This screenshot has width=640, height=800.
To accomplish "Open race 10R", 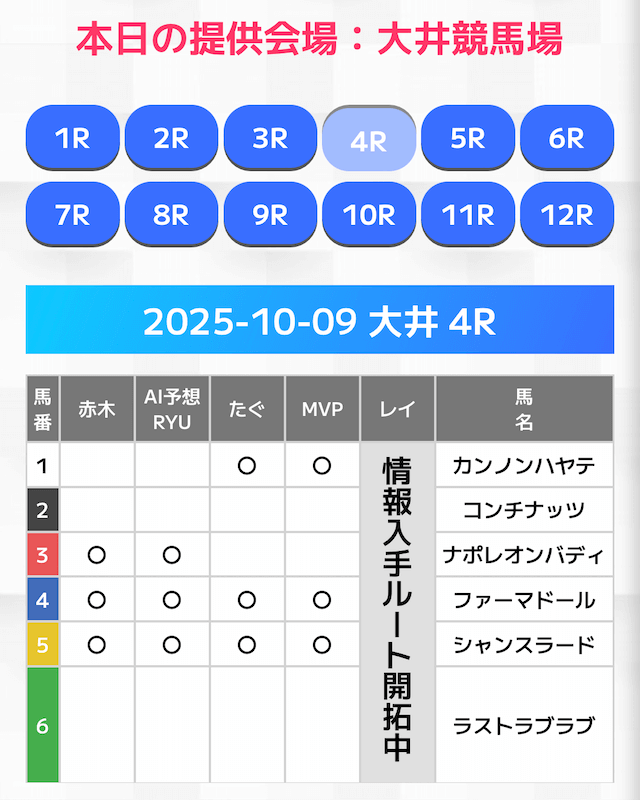I will pos(369,214).
